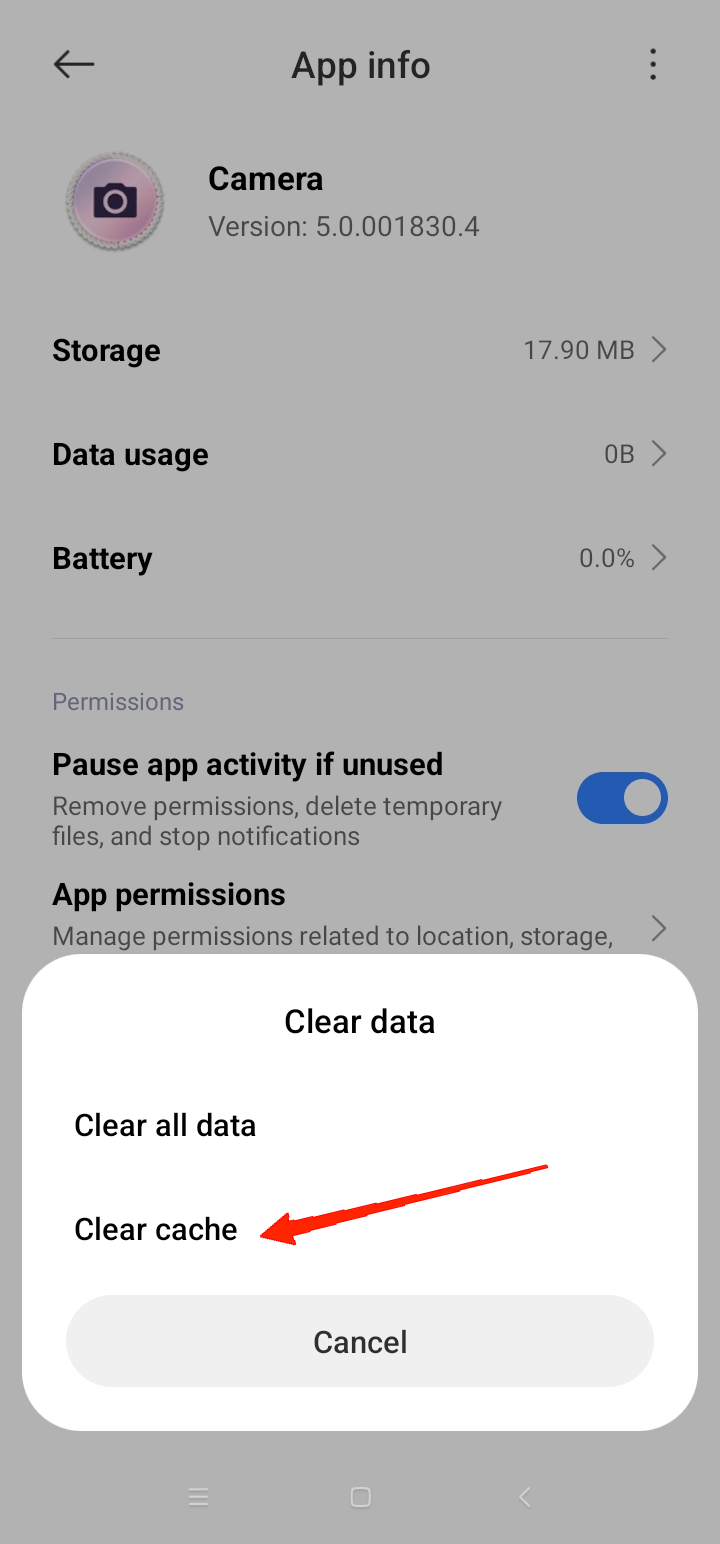Select Clear cache option
The image size is (720, 1544).
[155, 1229]
